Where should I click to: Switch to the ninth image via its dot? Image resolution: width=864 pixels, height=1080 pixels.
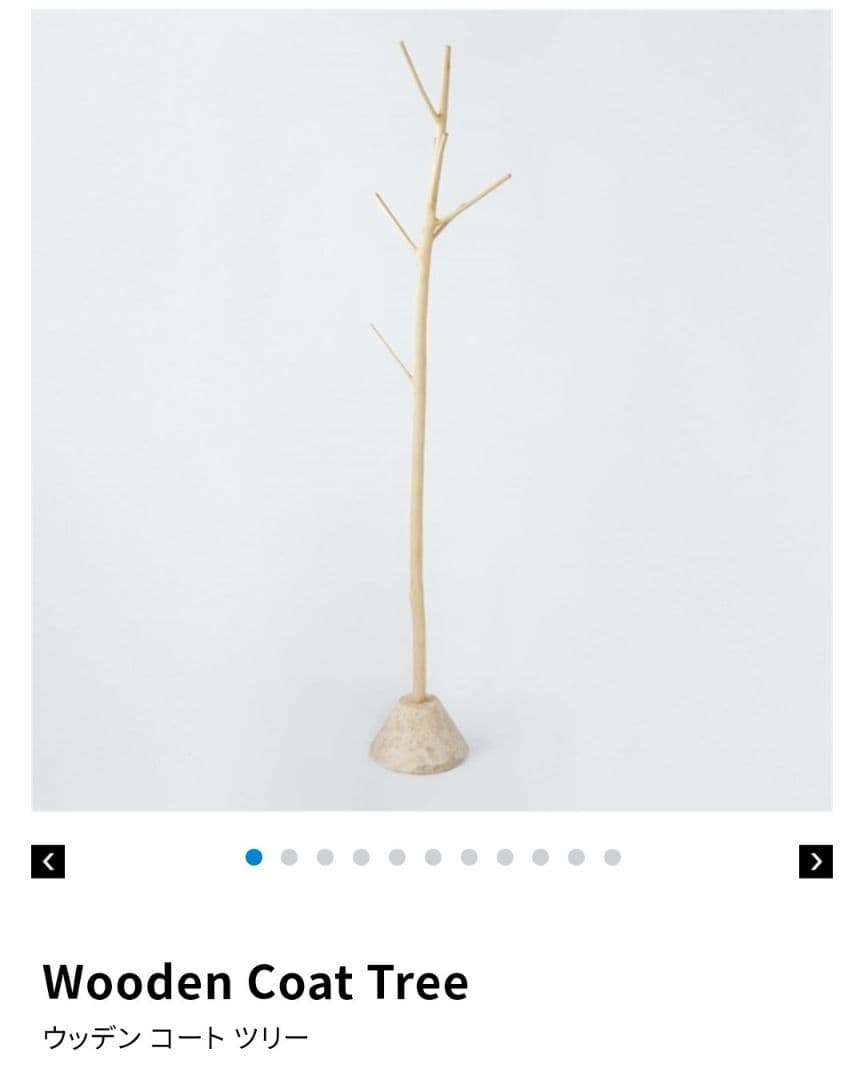coord(537,857)
